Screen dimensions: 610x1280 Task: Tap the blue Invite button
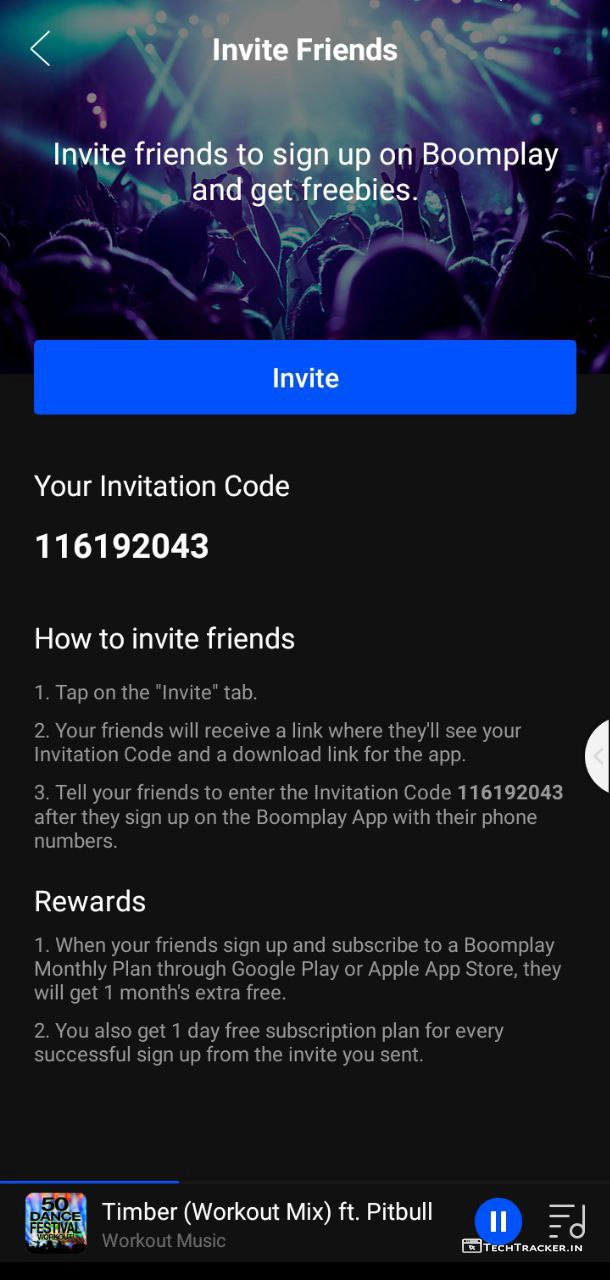tap(305, 378)
